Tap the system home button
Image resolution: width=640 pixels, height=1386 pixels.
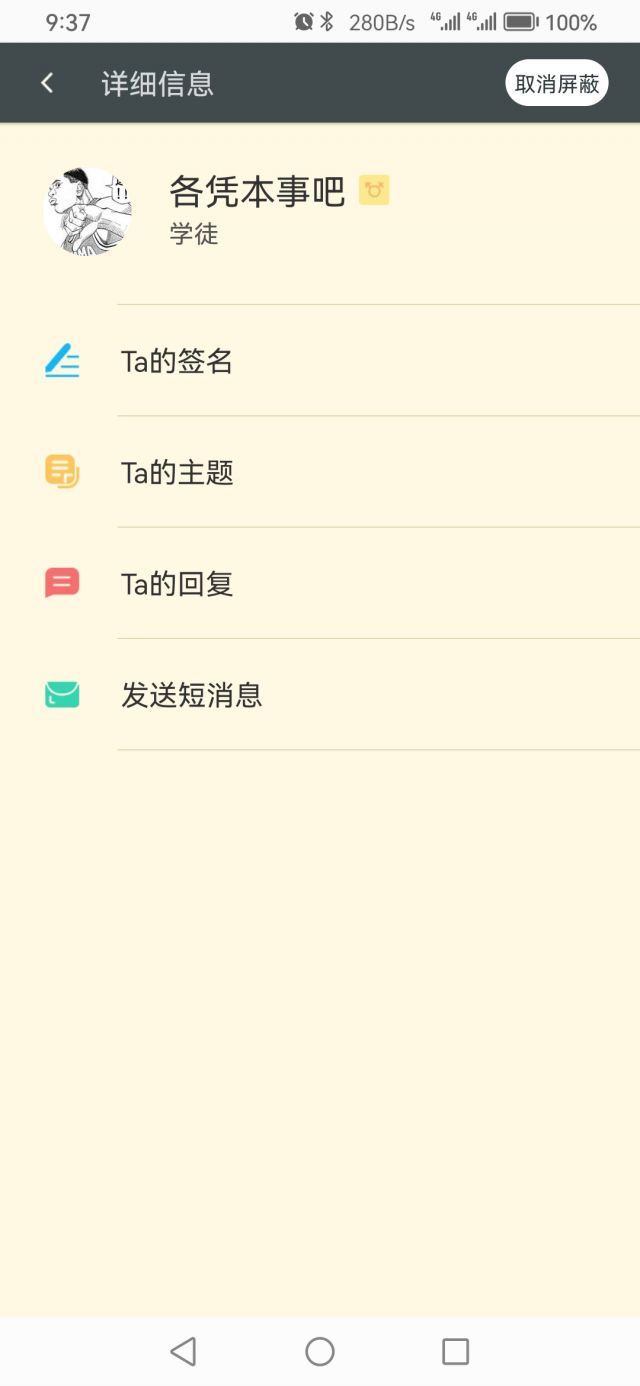click(320, 1352)
